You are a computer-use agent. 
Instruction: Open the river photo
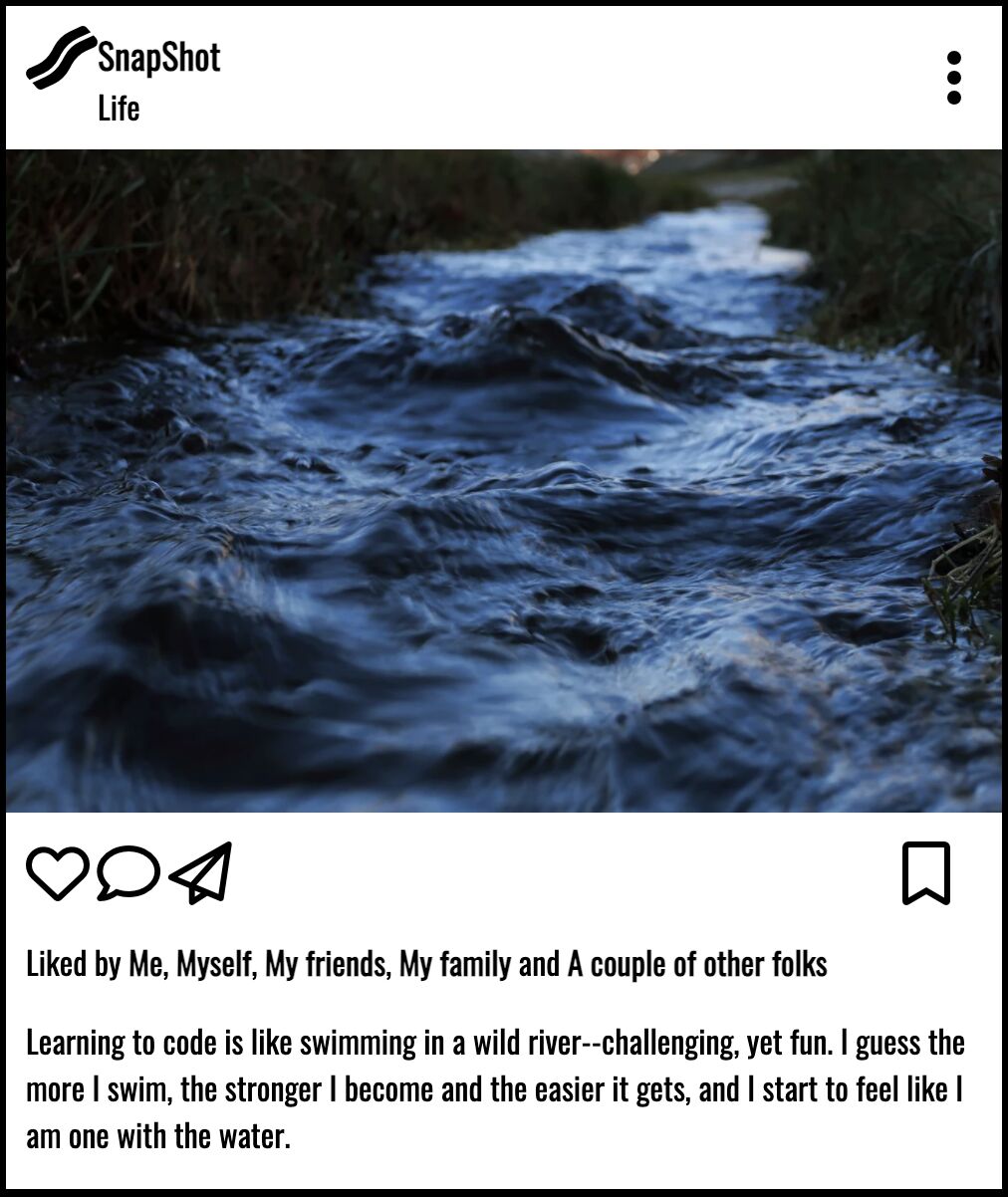point(503,481)
